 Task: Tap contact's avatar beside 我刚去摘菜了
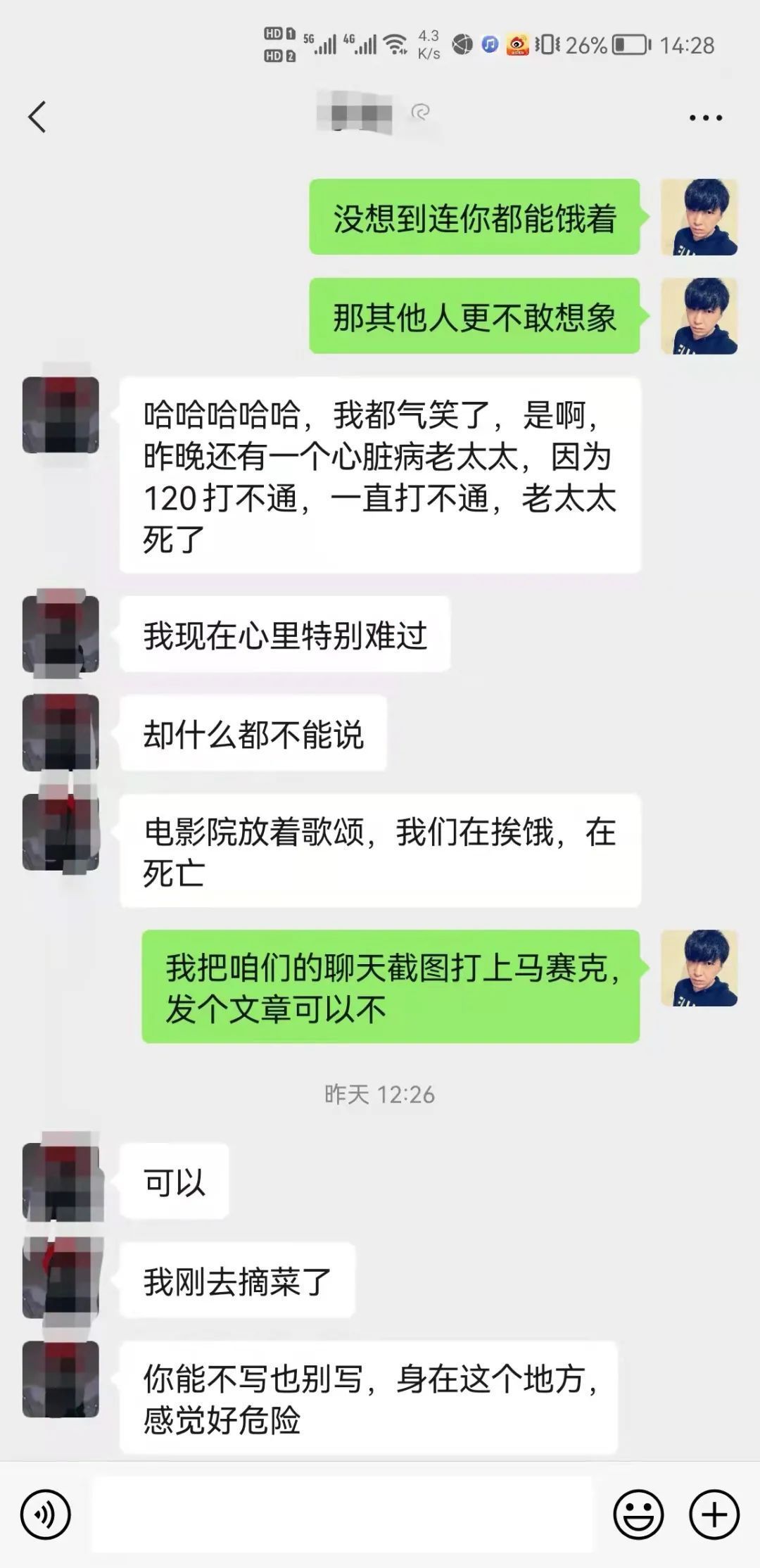point(61,1279)
